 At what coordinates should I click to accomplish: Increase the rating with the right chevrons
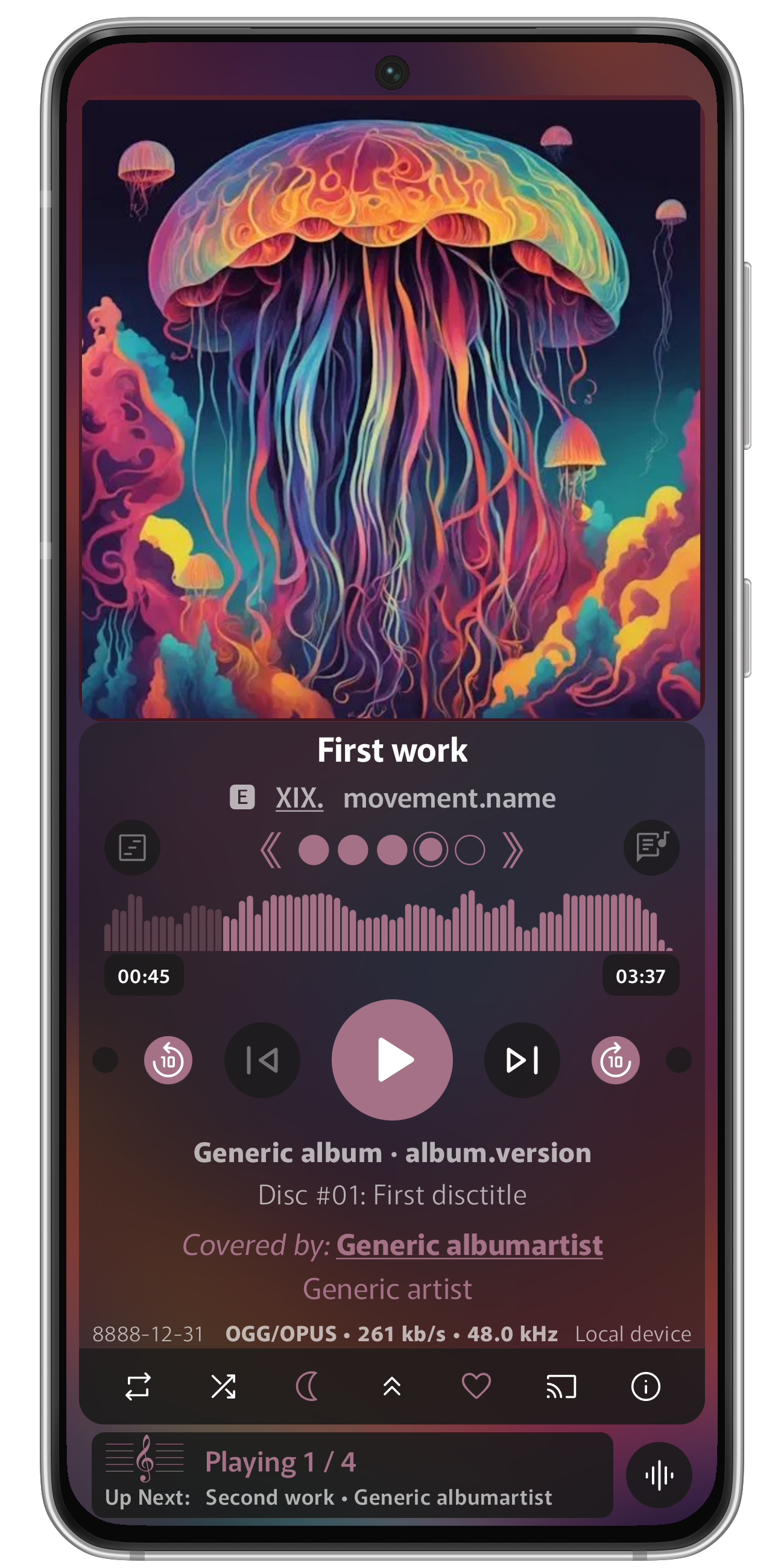513,850
